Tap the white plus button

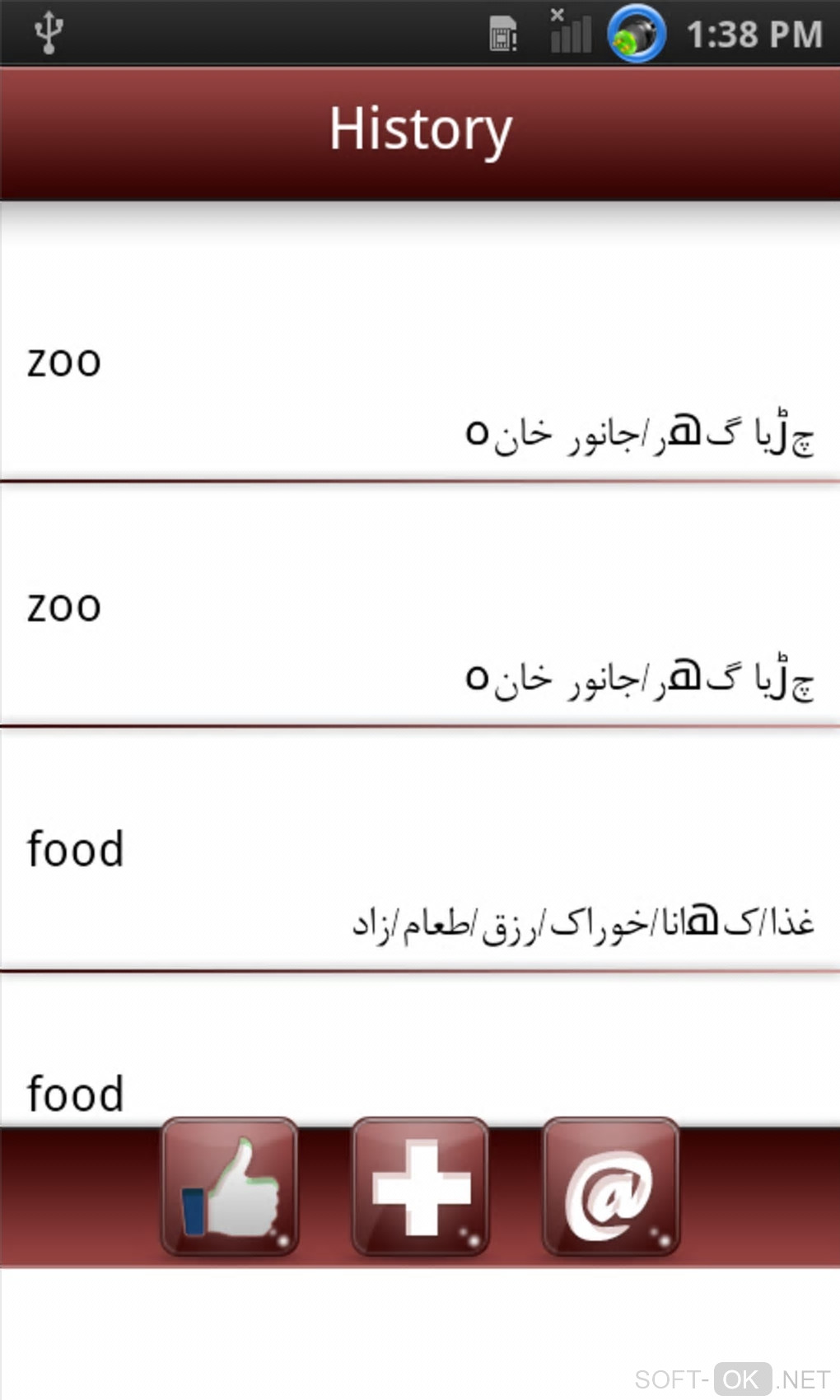(x=420, y=1187)
